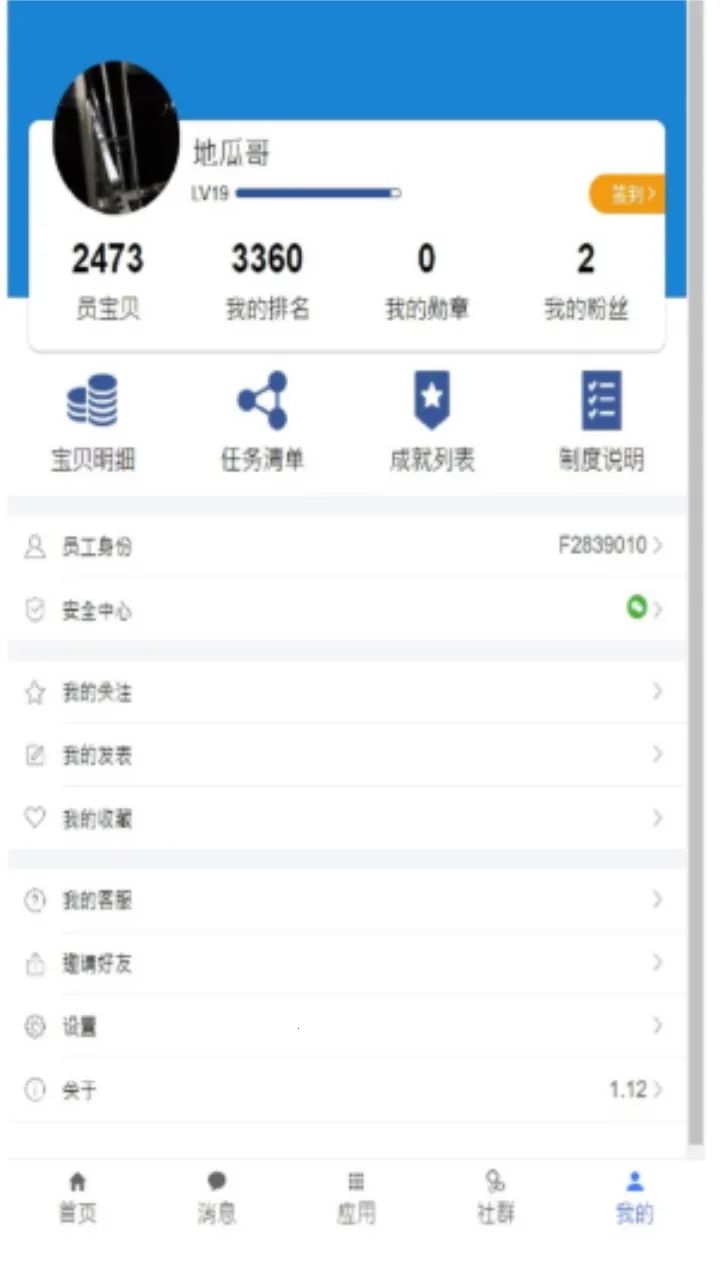Star icon next to 我的关注
720x1280 pixels.
pos(36,691)
